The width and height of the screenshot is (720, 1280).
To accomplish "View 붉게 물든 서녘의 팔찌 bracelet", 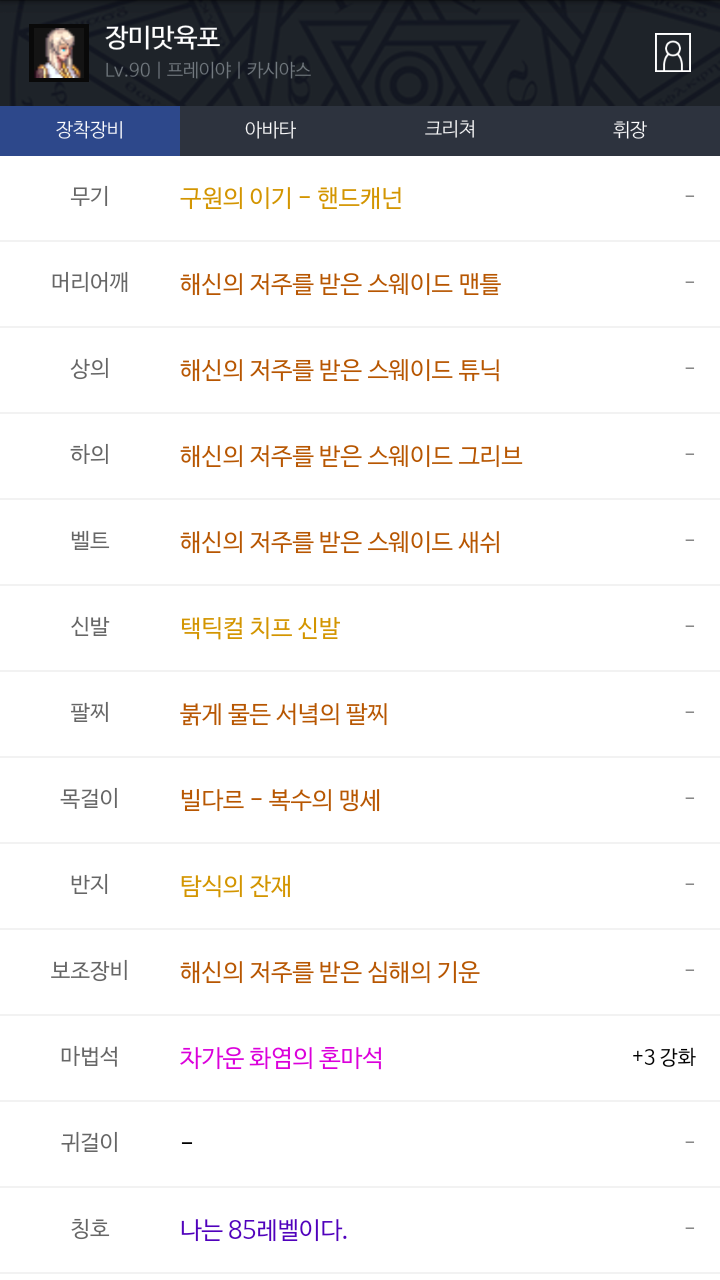I will coord(284,714).
